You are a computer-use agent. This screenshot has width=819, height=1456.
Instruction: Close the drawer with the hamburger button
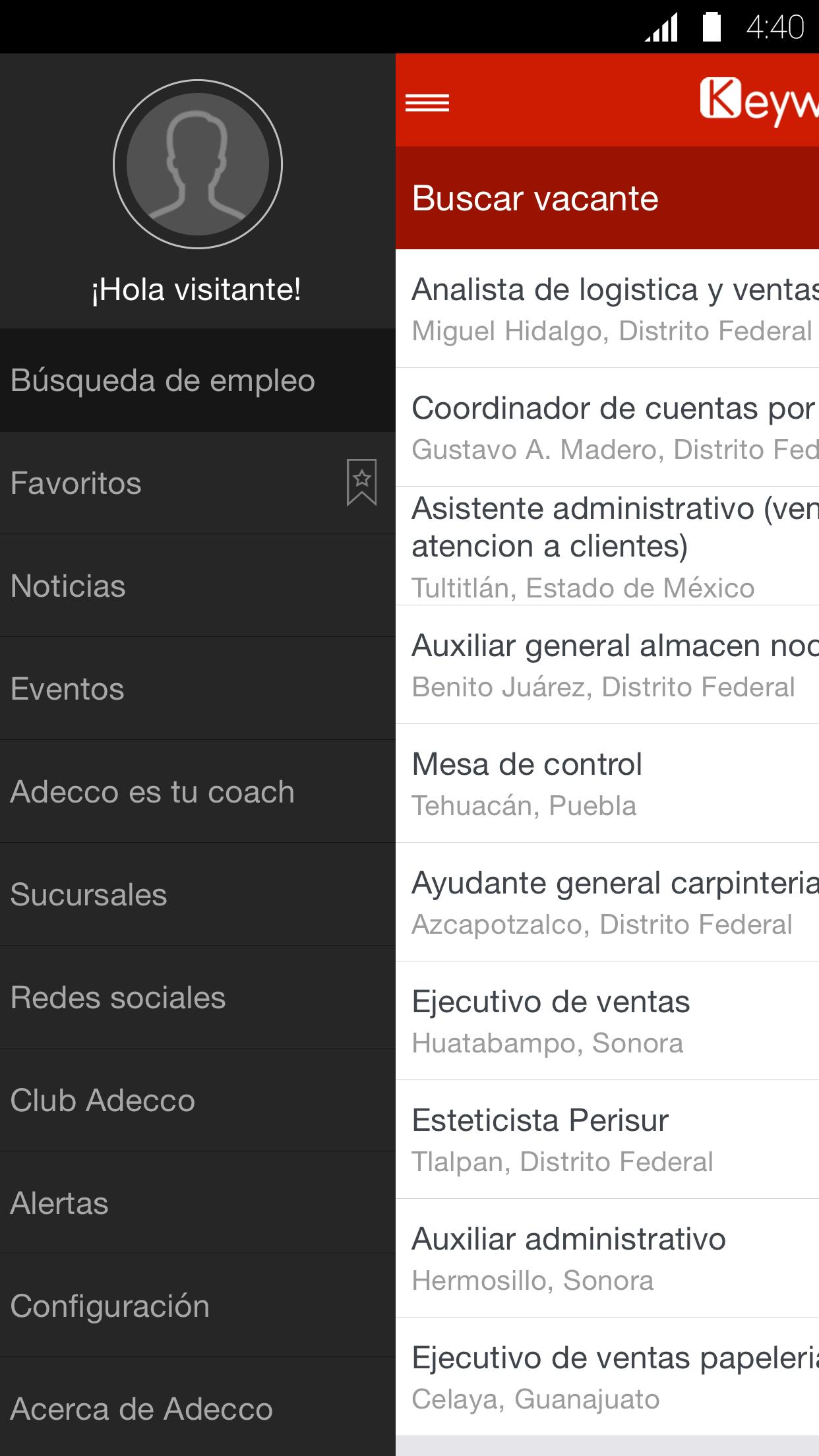[x=427, y=103]
